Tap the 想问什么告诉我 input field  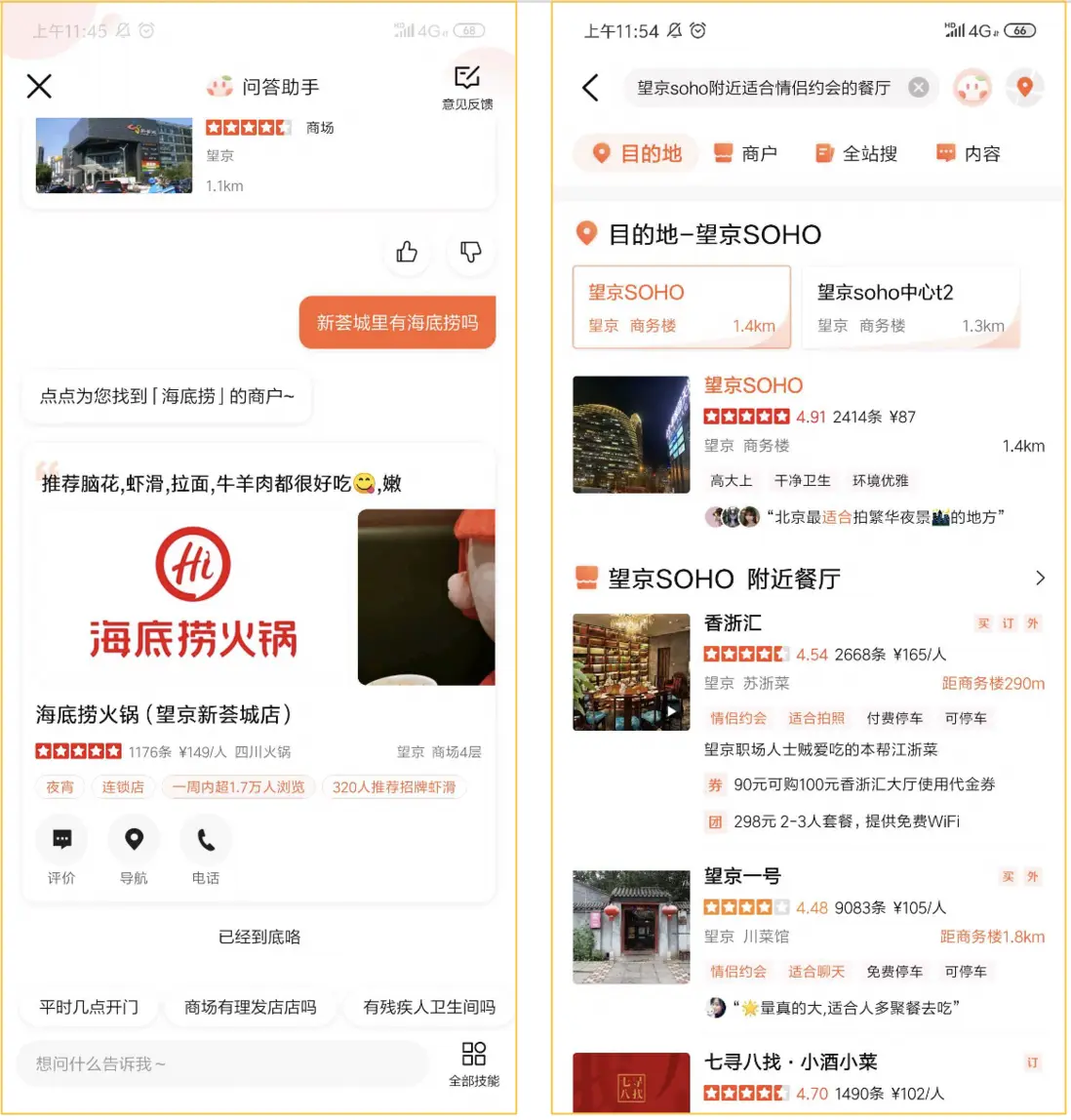(222, 1063)
